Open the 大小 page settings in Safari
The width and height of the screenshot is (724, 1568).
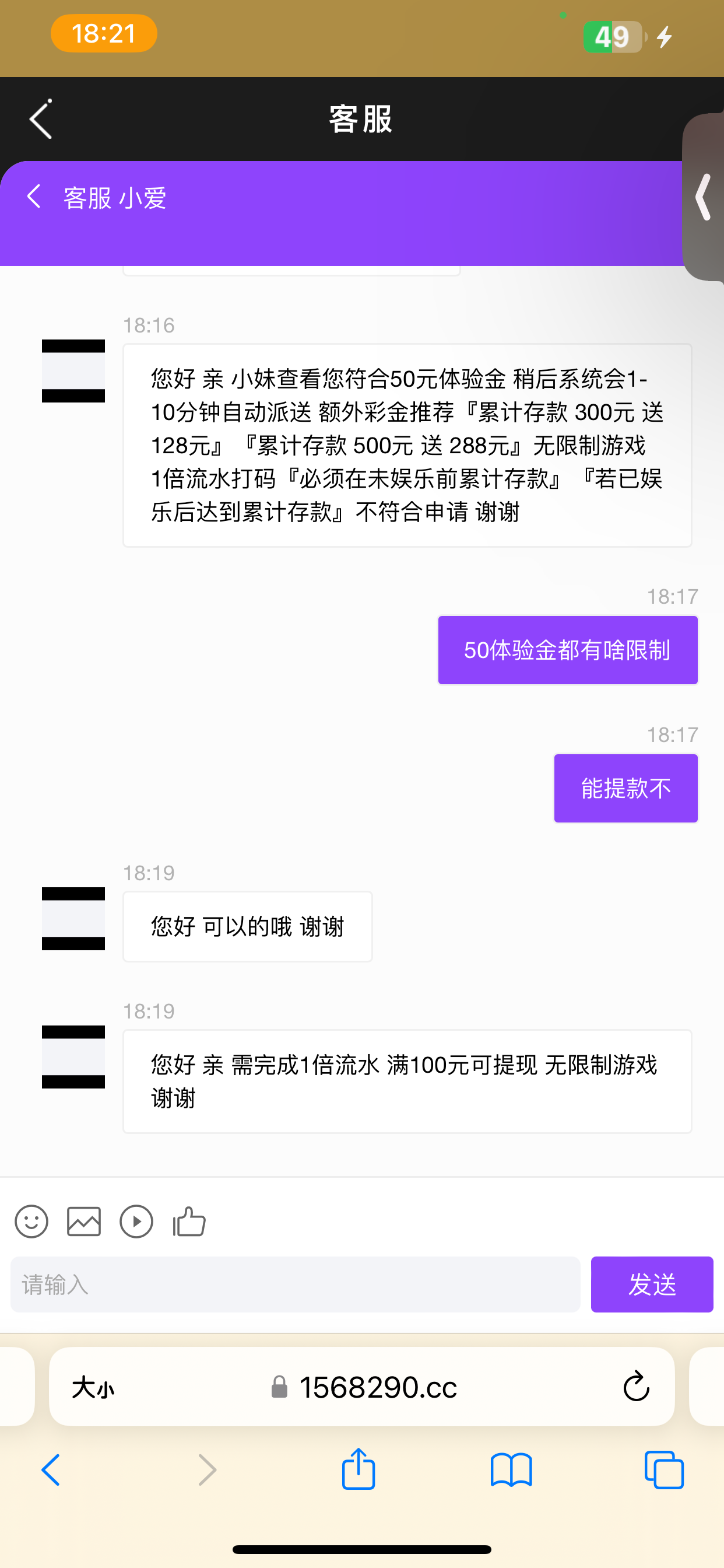[93, 1387]
